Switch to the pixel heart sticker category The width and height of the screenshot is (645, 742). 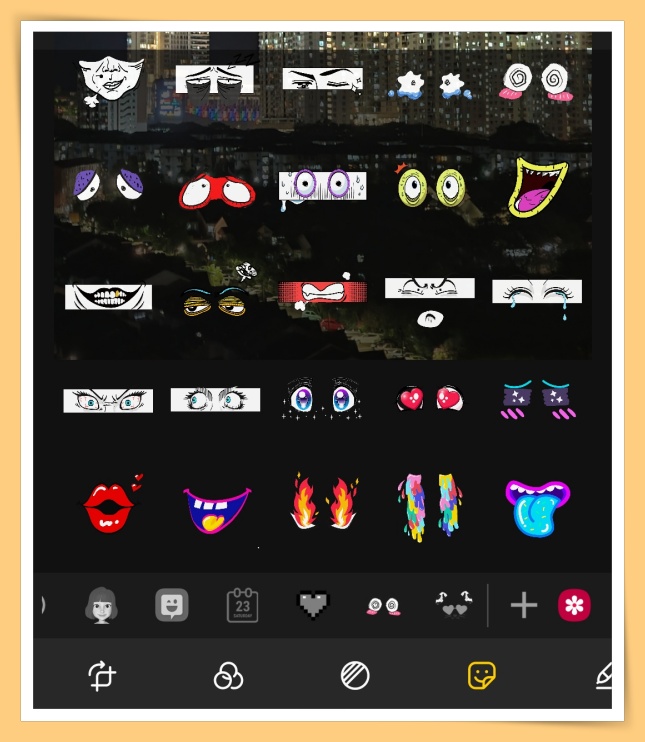tap(313, 604)
